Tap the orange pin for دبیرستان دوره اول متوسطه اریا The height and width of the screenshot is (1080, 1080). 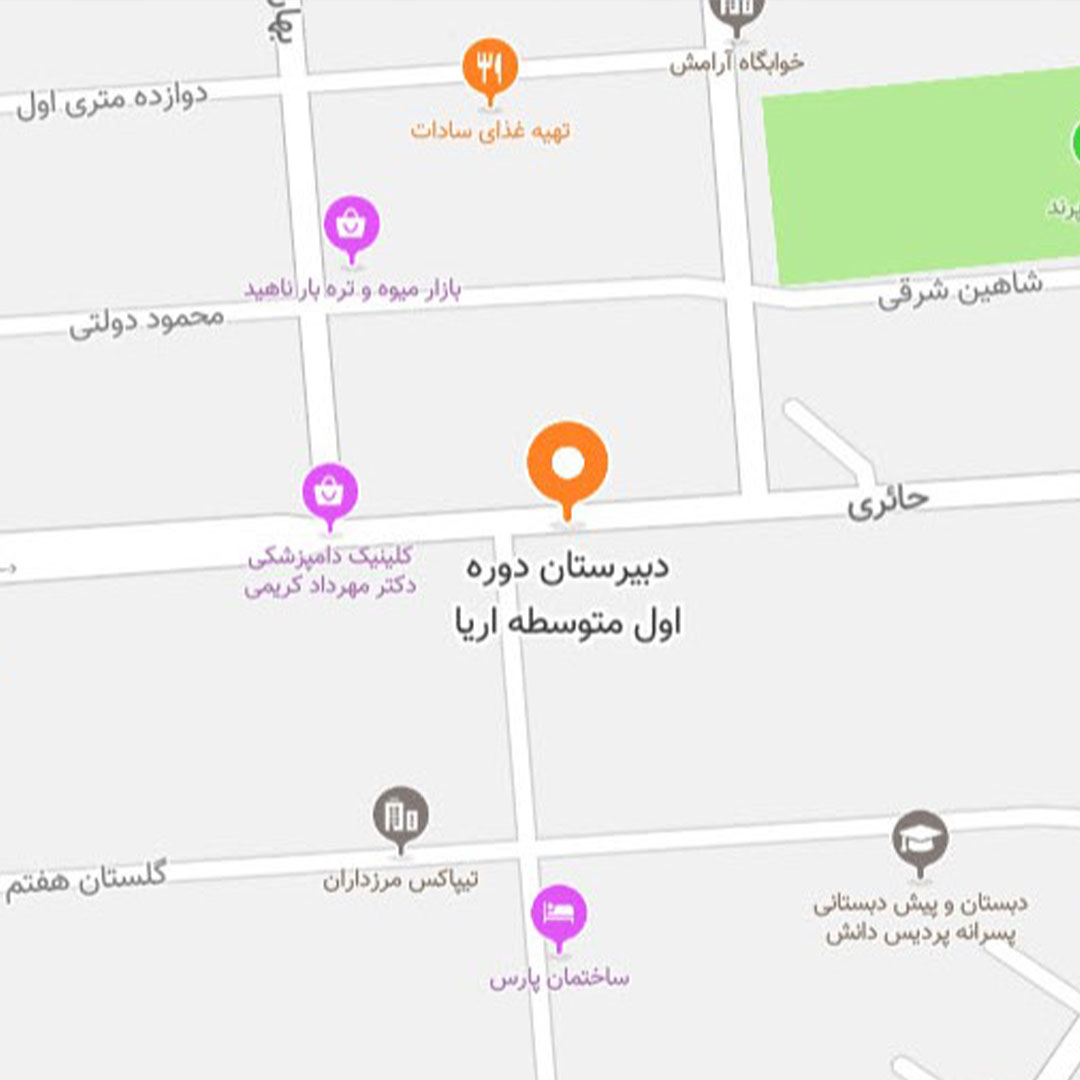click(567, 464)
